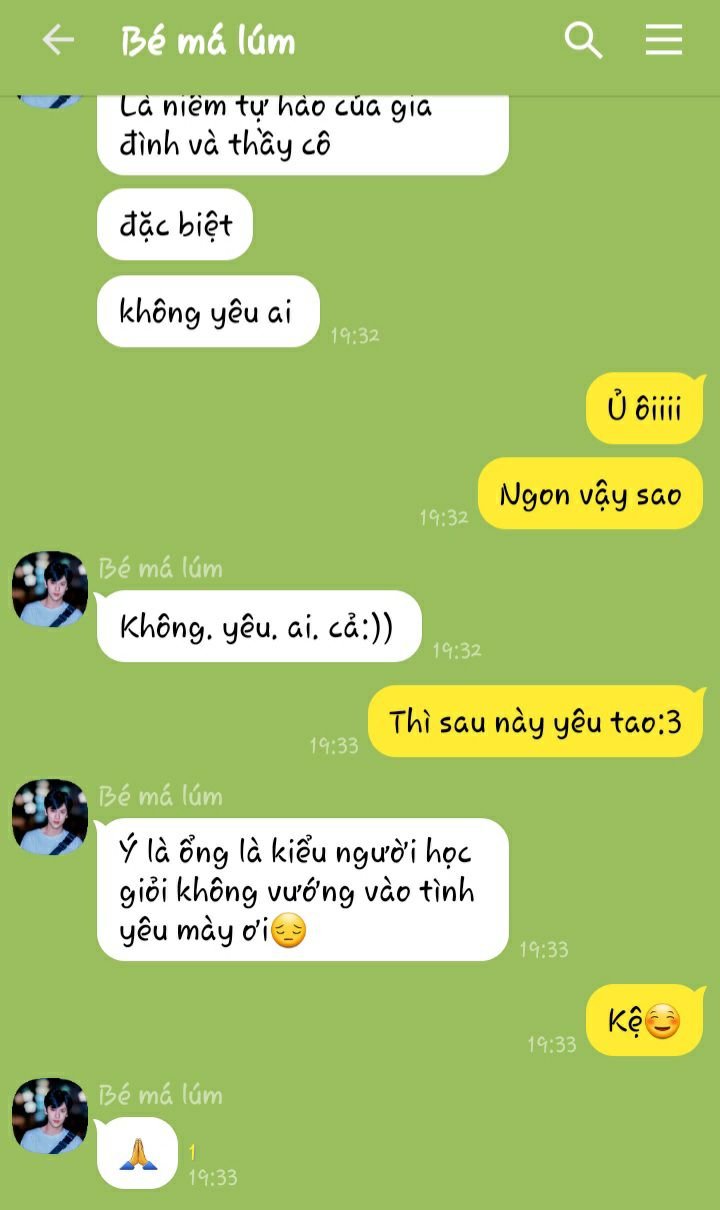Open the chat menu with three lines
Image resolution: width=720 pixels, height=1210 pixels.
[663, 41]
